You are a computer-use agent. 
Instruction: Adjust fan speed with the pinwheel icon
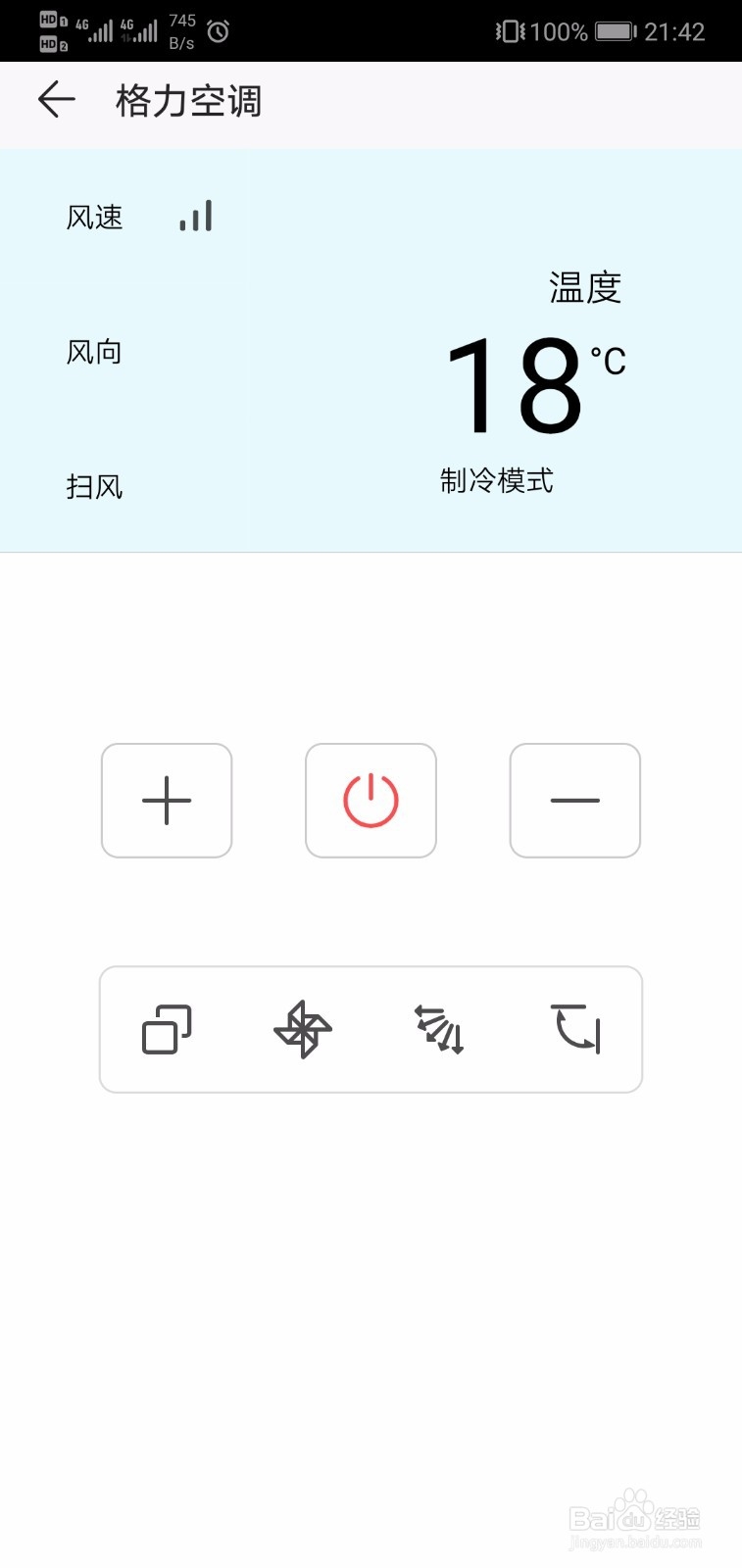303,1029
